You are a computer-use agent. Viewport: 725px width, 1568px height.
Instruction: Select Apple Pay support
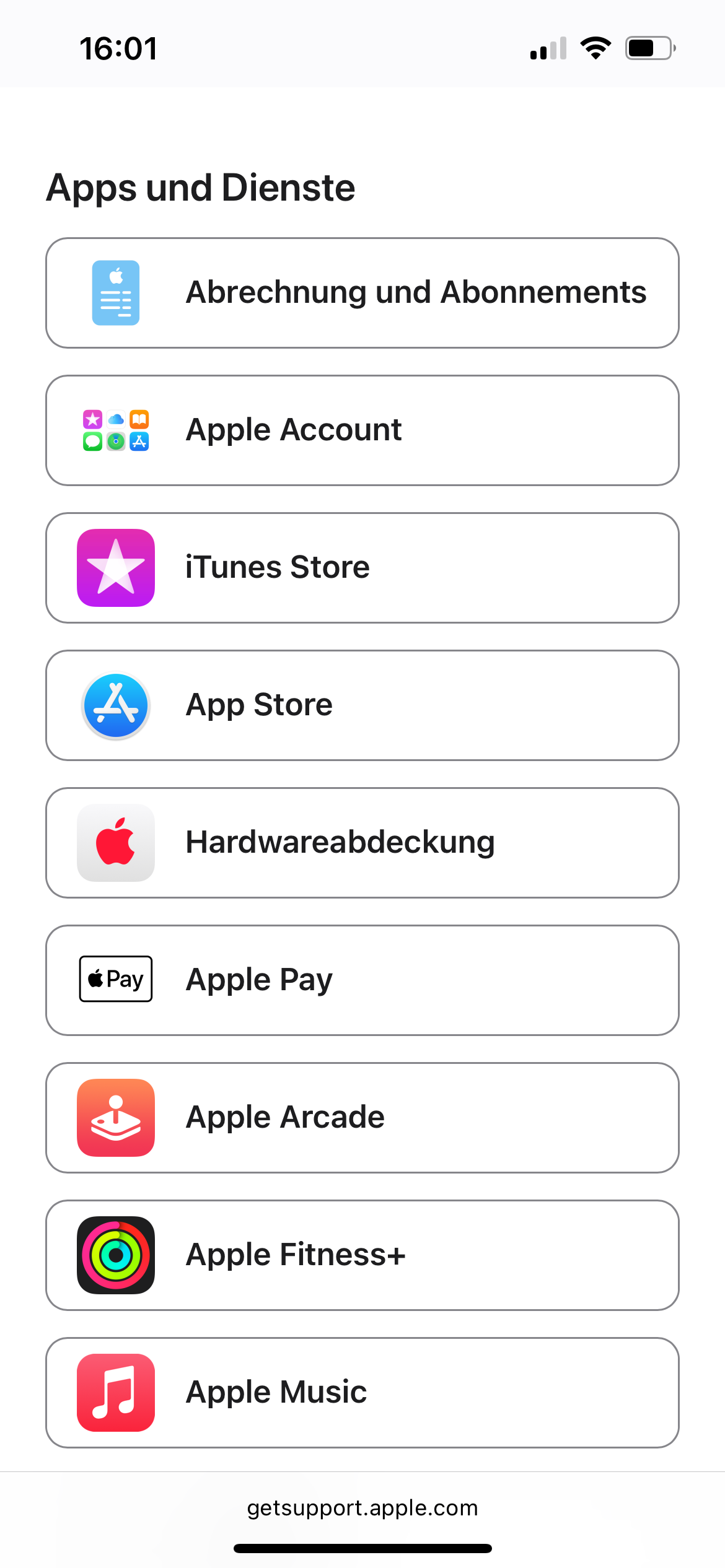click(x=362, y=980)
